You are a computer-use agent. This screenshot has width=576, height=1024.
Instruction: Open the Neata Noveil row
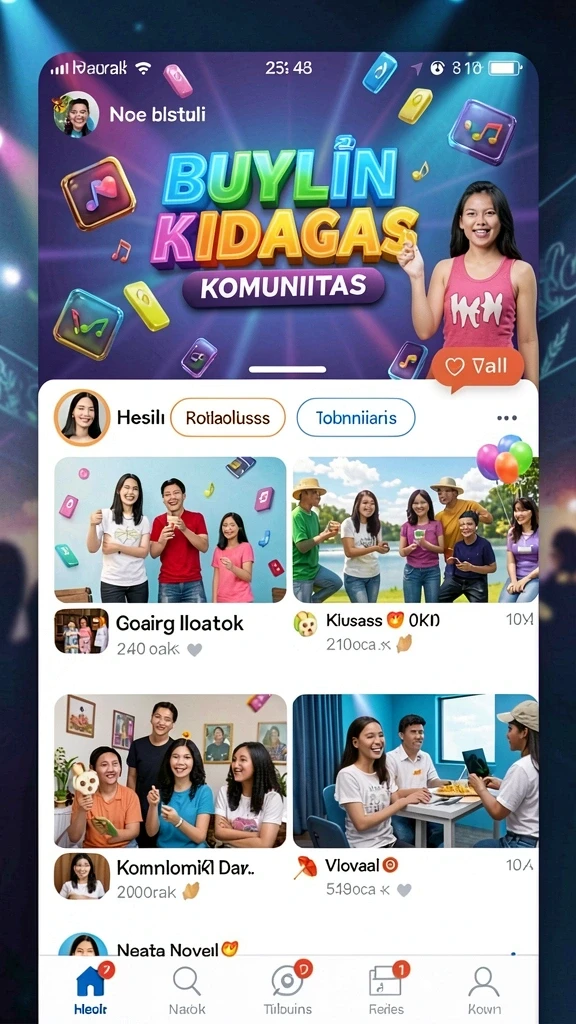[x=288, y=948]
